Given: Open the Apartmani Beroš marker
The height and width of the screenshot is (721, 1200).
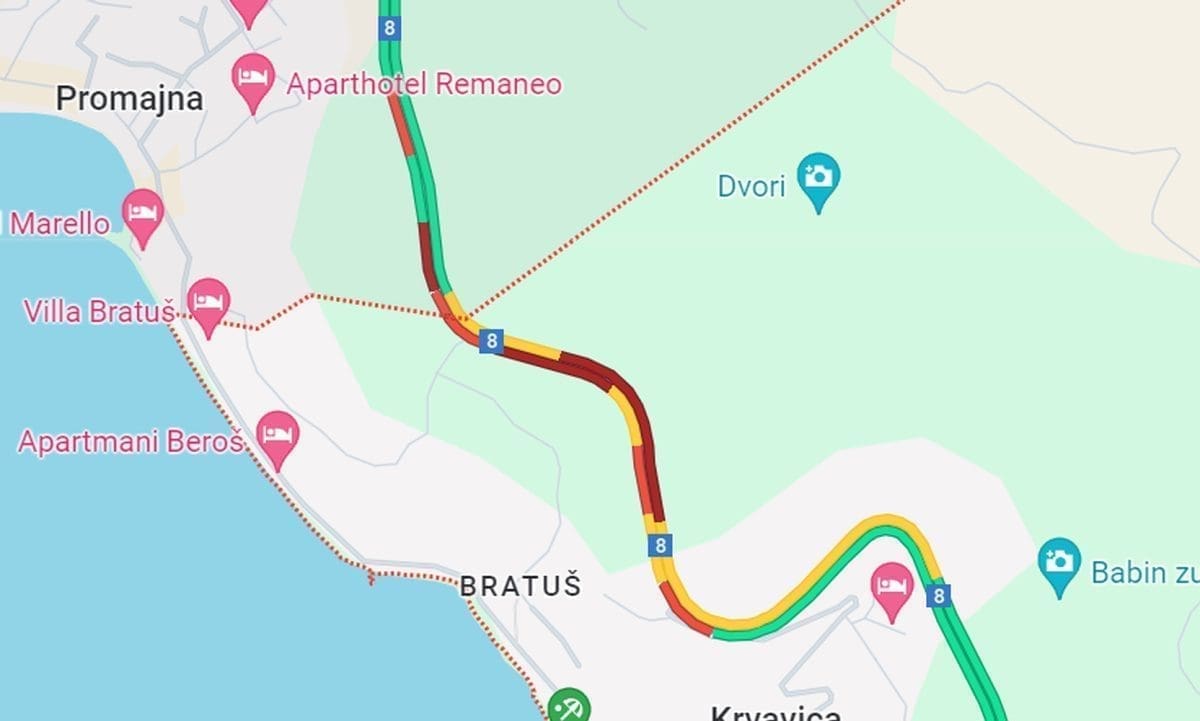Looking at the screenshot, I should 277,436.
